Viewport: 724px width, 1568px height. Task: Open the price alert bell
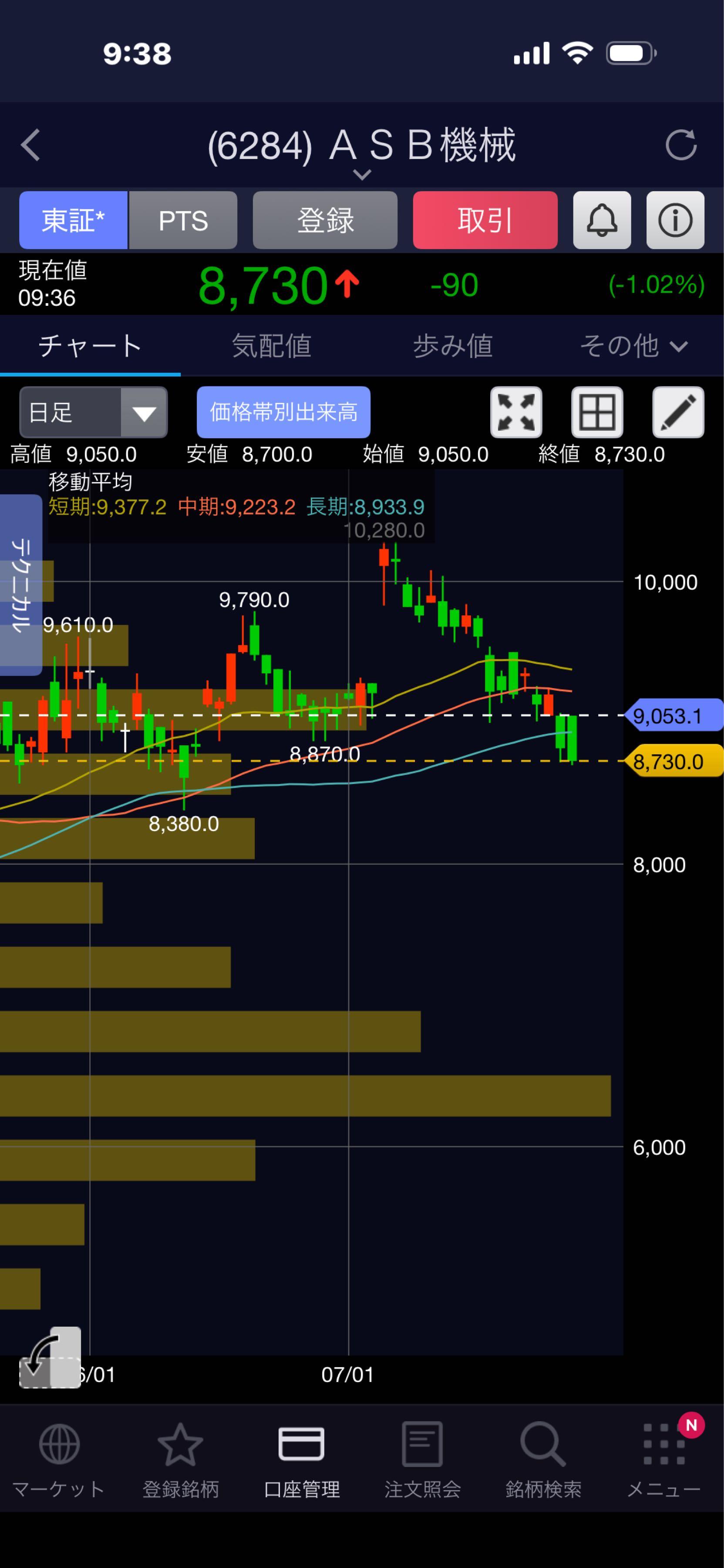(602, 220)
